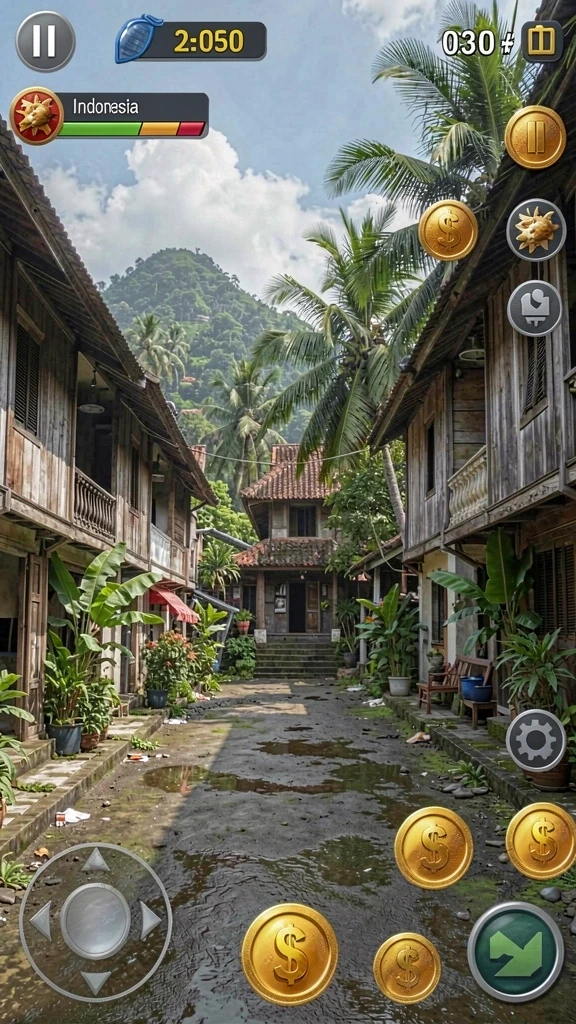Tap the joystick down arrow
This screenshot has width=576, height=1024.
95,981
